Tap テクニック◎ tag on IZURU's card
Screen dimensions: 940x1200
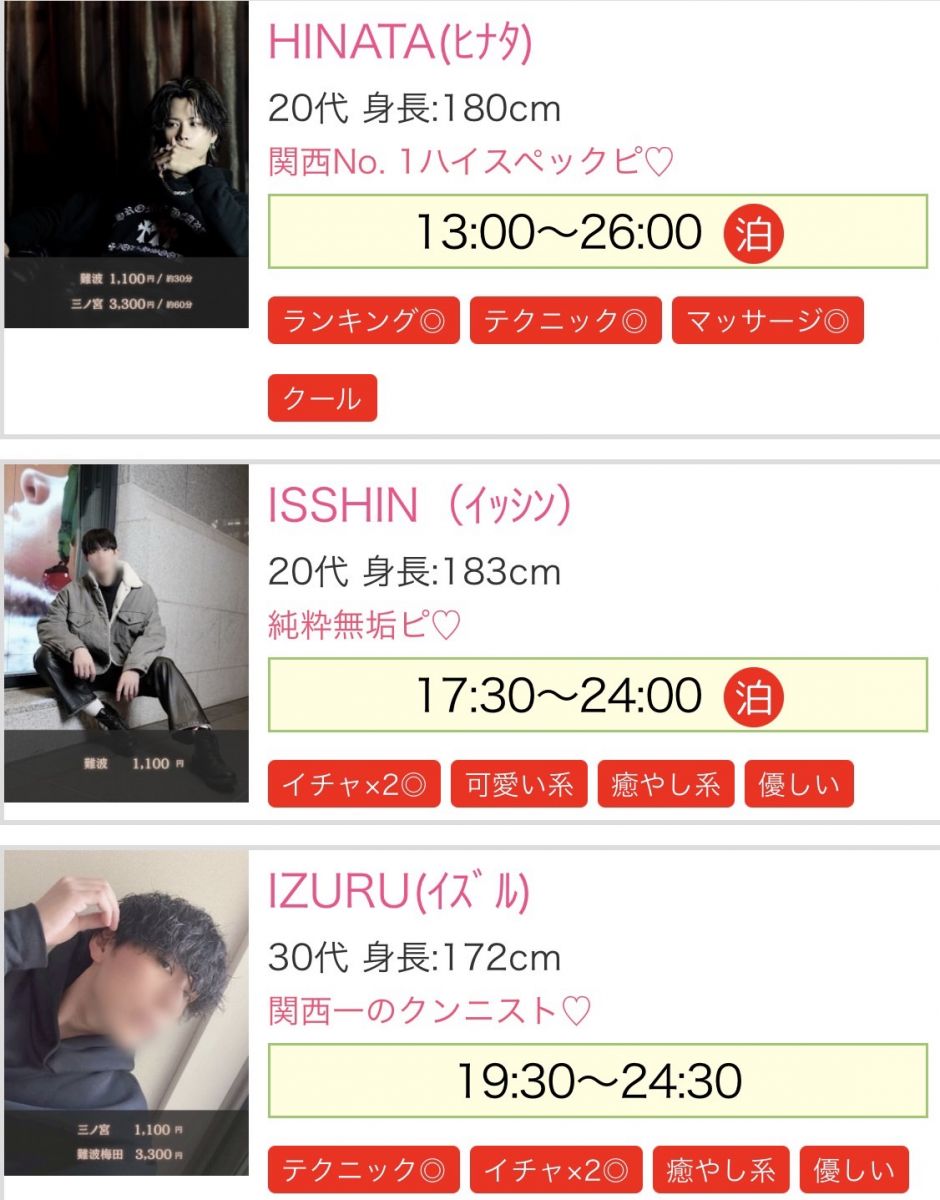363,1169
